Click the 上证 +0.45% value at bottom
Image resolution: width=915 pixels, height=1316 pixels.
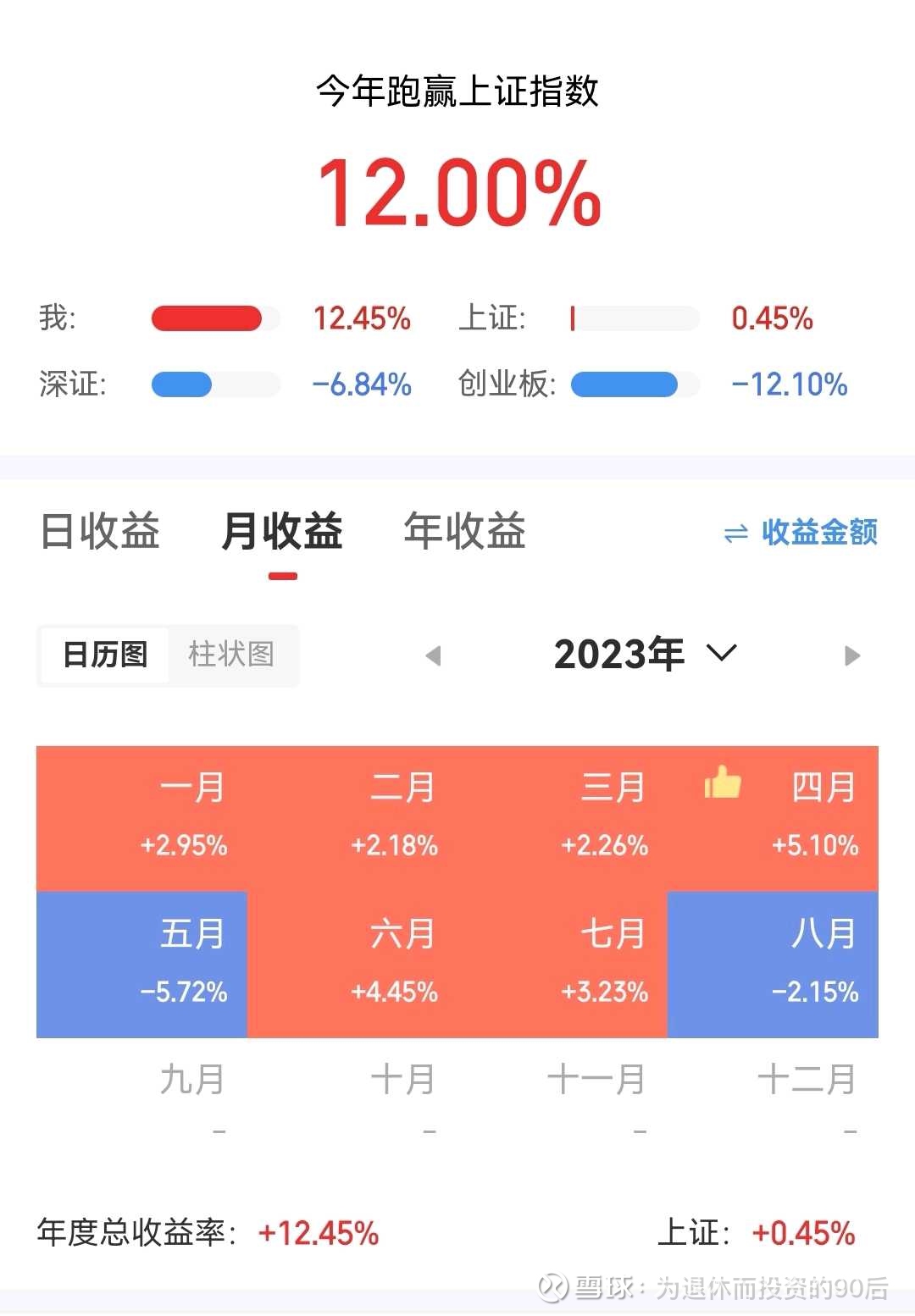tap(801, 1236)
